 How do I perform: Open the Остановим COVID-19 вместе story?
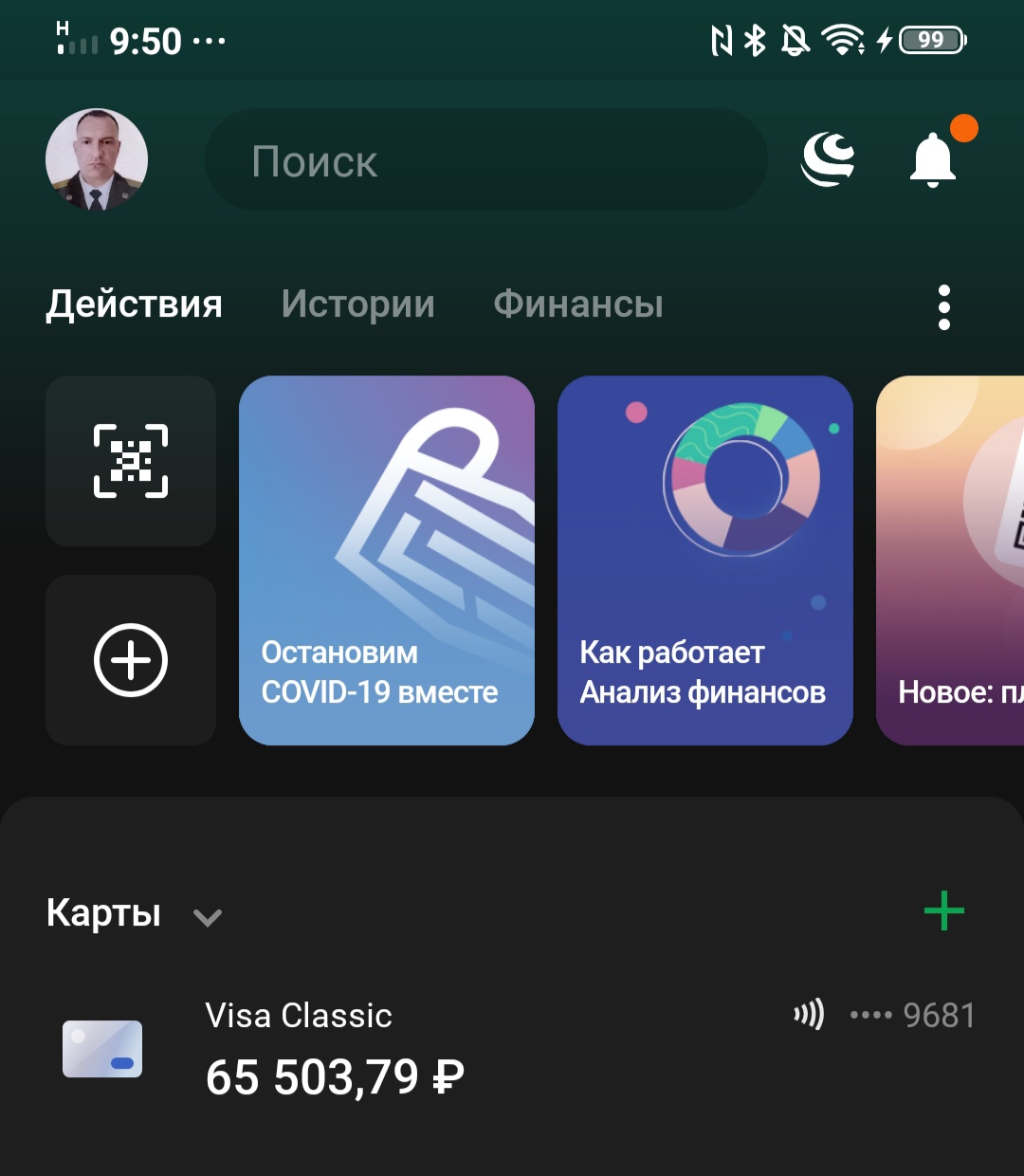pyautogui.click(x=386, y=560)
